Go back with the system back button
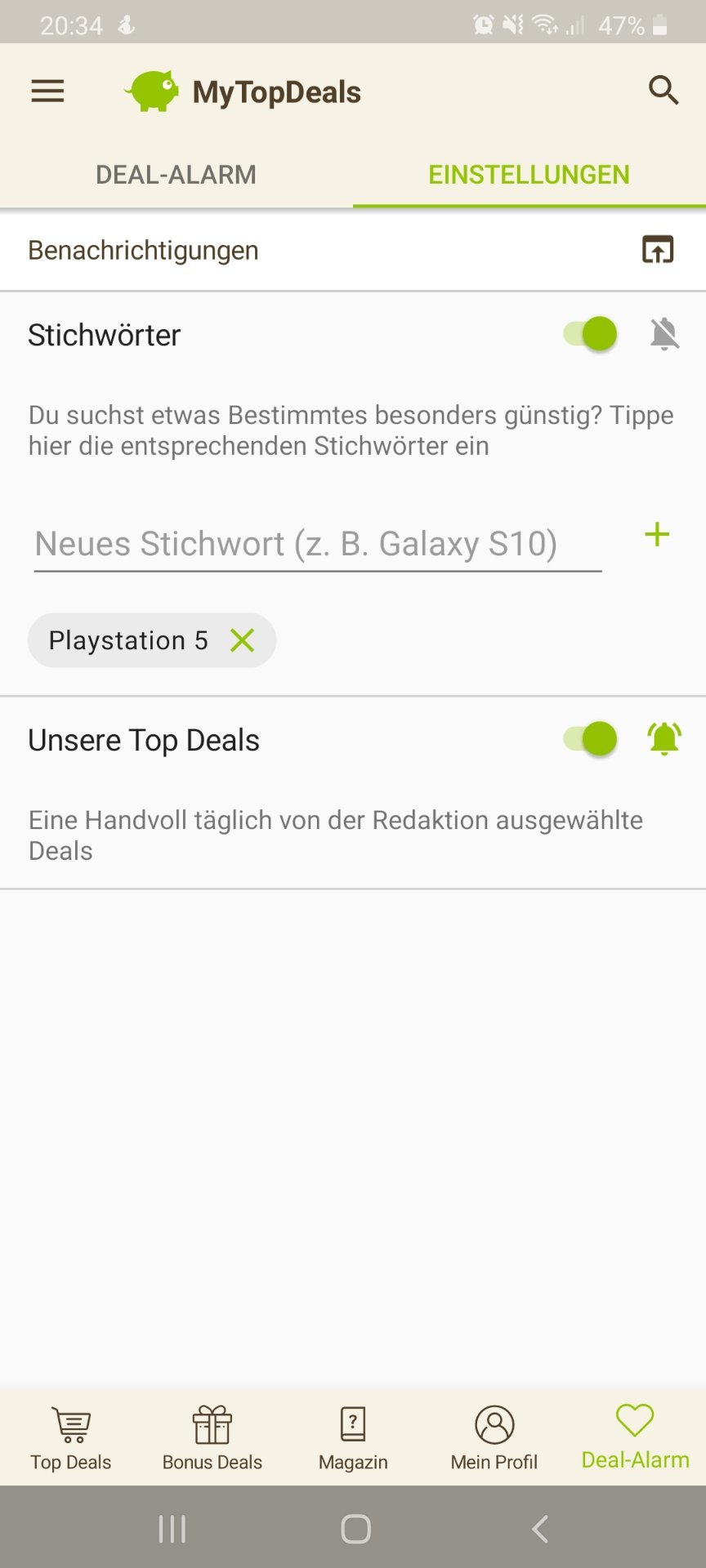Viewport: 706px width, 1568px height. point(540,1529)
